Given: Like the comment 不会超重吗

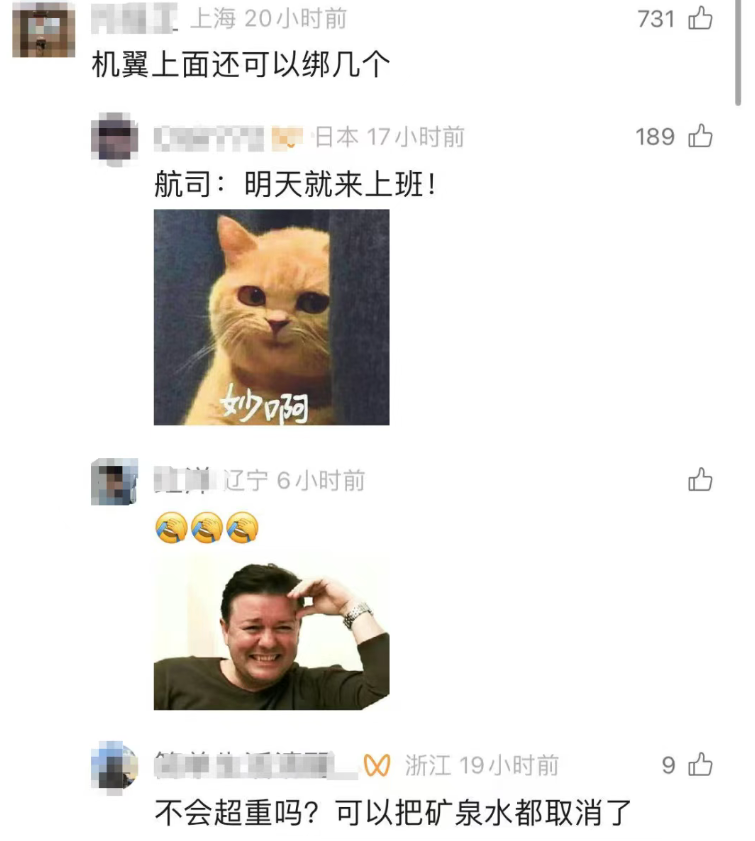Looking at the screenshot, I should tap(700, 765).
